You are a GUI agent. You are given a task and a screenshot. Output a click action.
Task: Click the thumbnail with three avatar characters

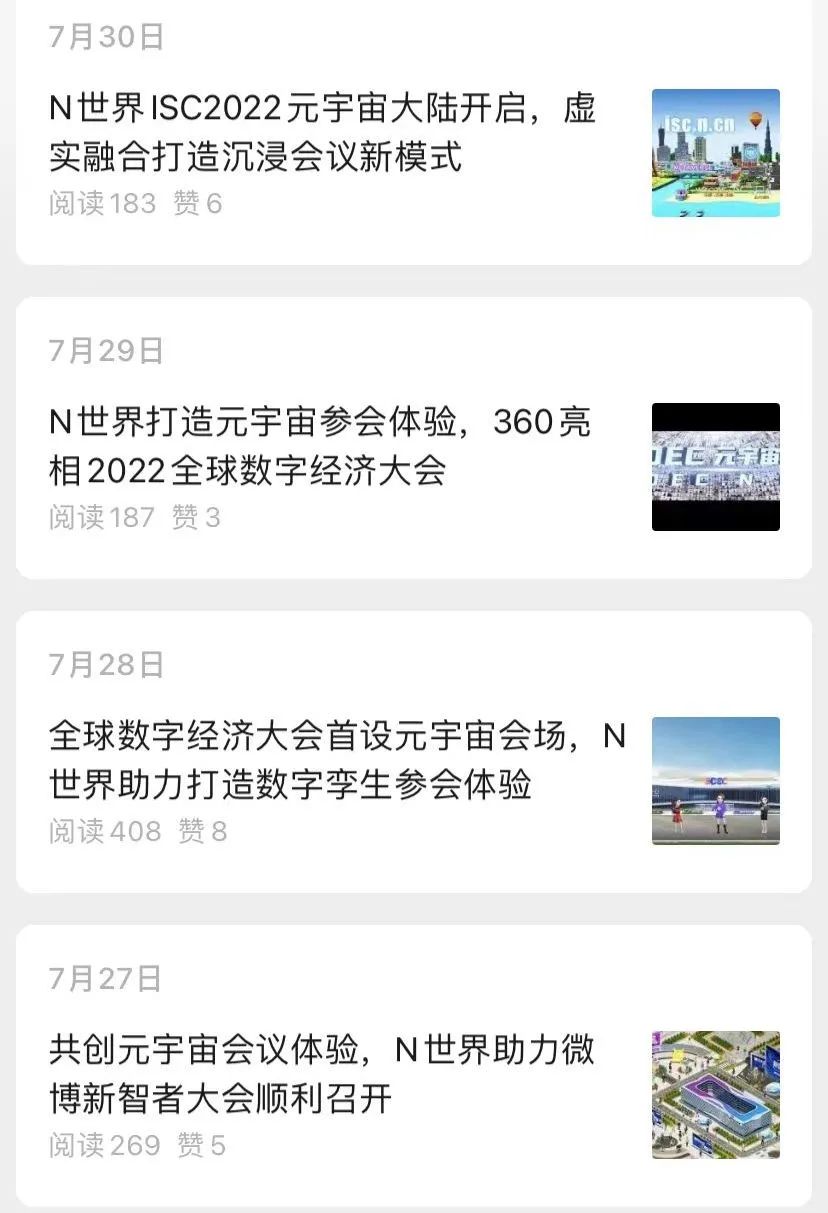point(715,781)
